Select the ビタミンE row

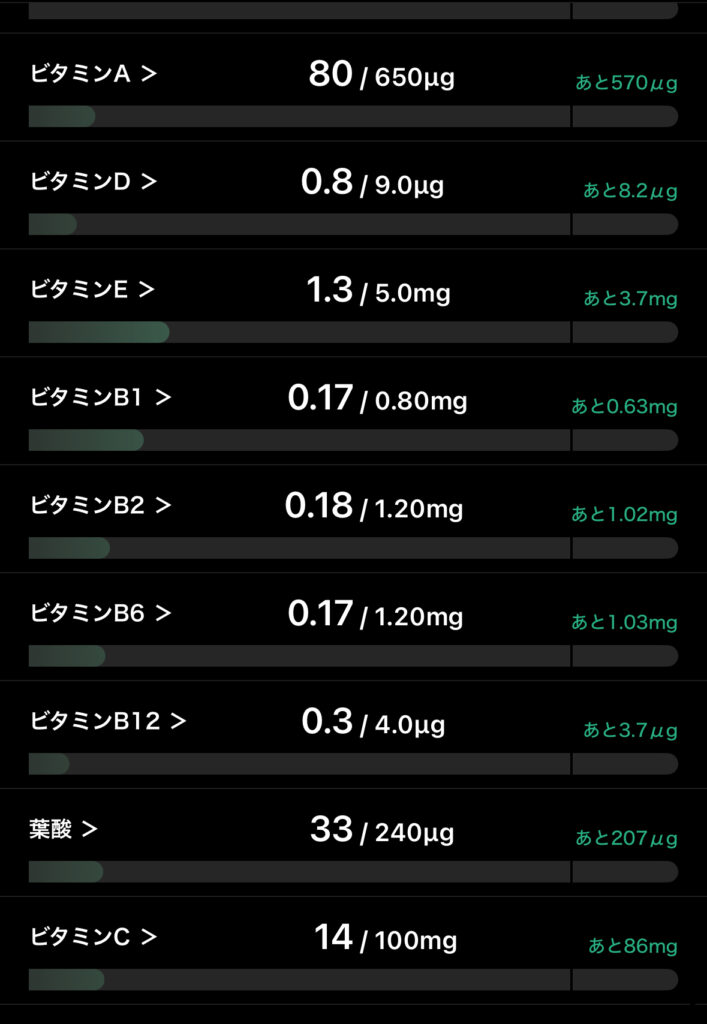click(93, 290)
